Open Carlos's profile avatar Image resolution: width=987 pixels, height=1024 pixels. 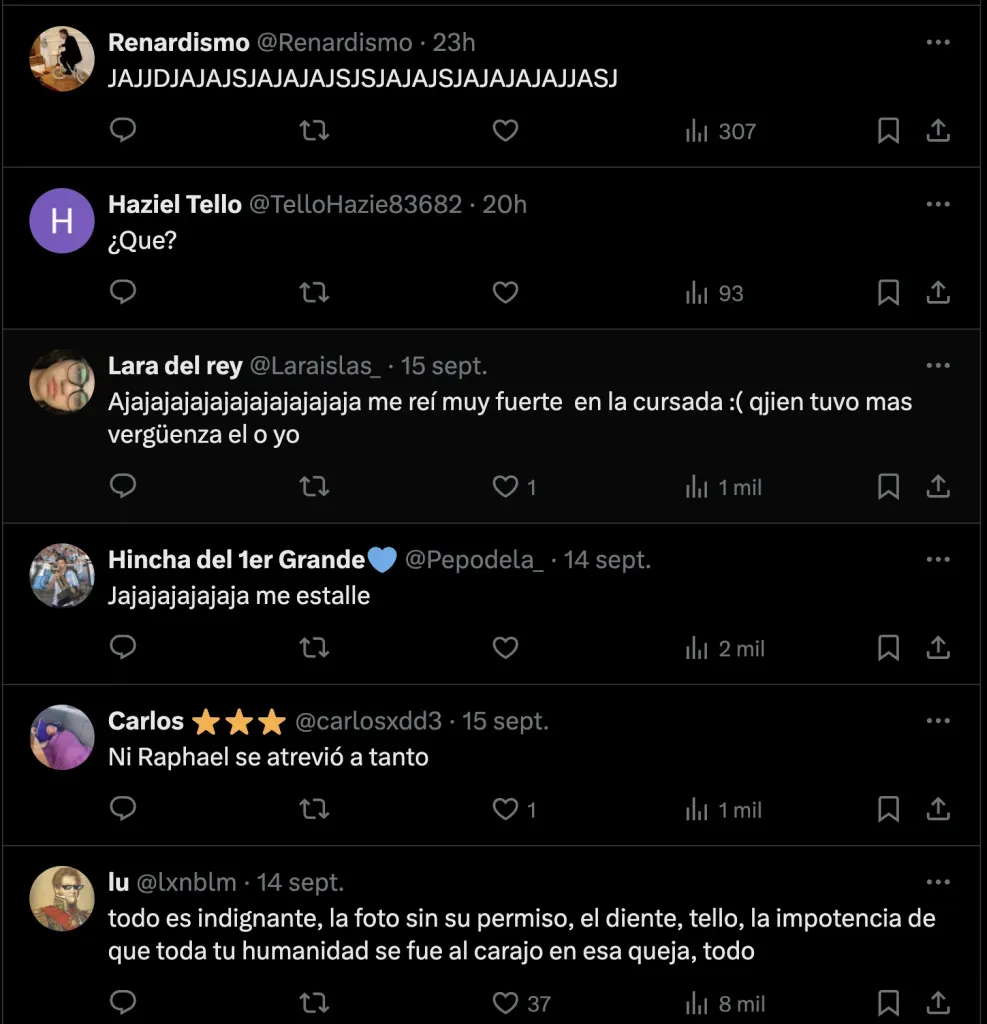pos(62,737)
